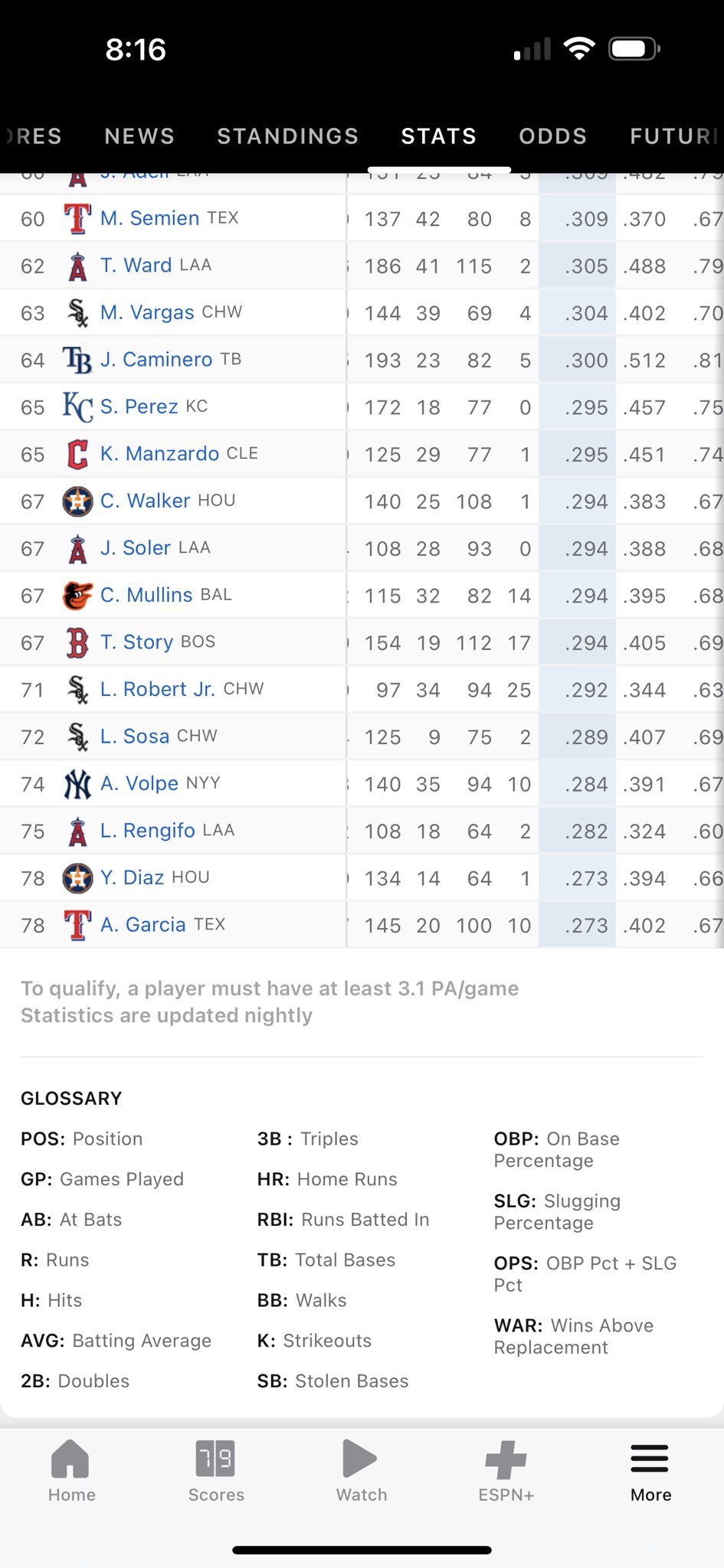View J. Caminero's player profile

point(156,359)
